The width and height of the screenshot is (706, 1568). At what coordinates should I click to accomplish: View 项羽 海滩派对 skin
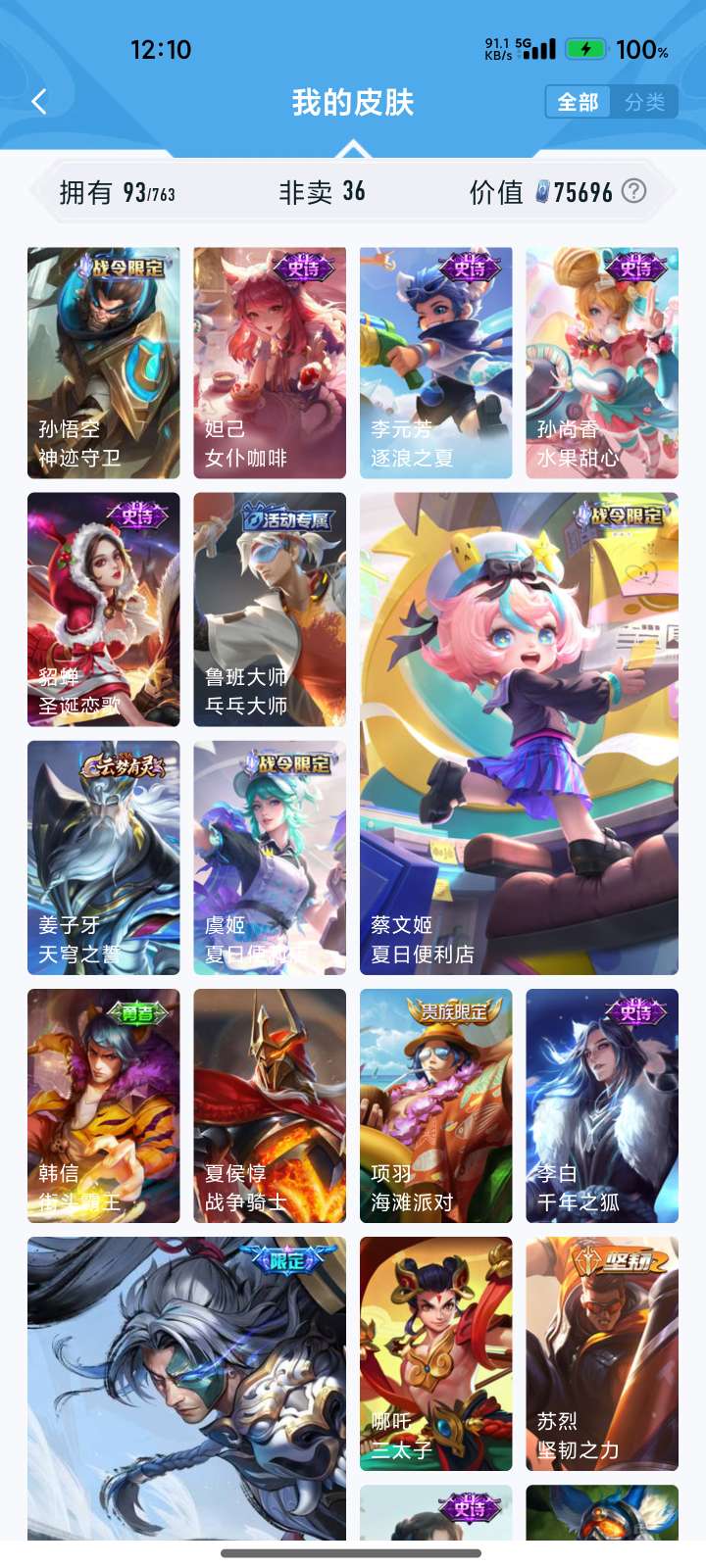[435, 1105]
